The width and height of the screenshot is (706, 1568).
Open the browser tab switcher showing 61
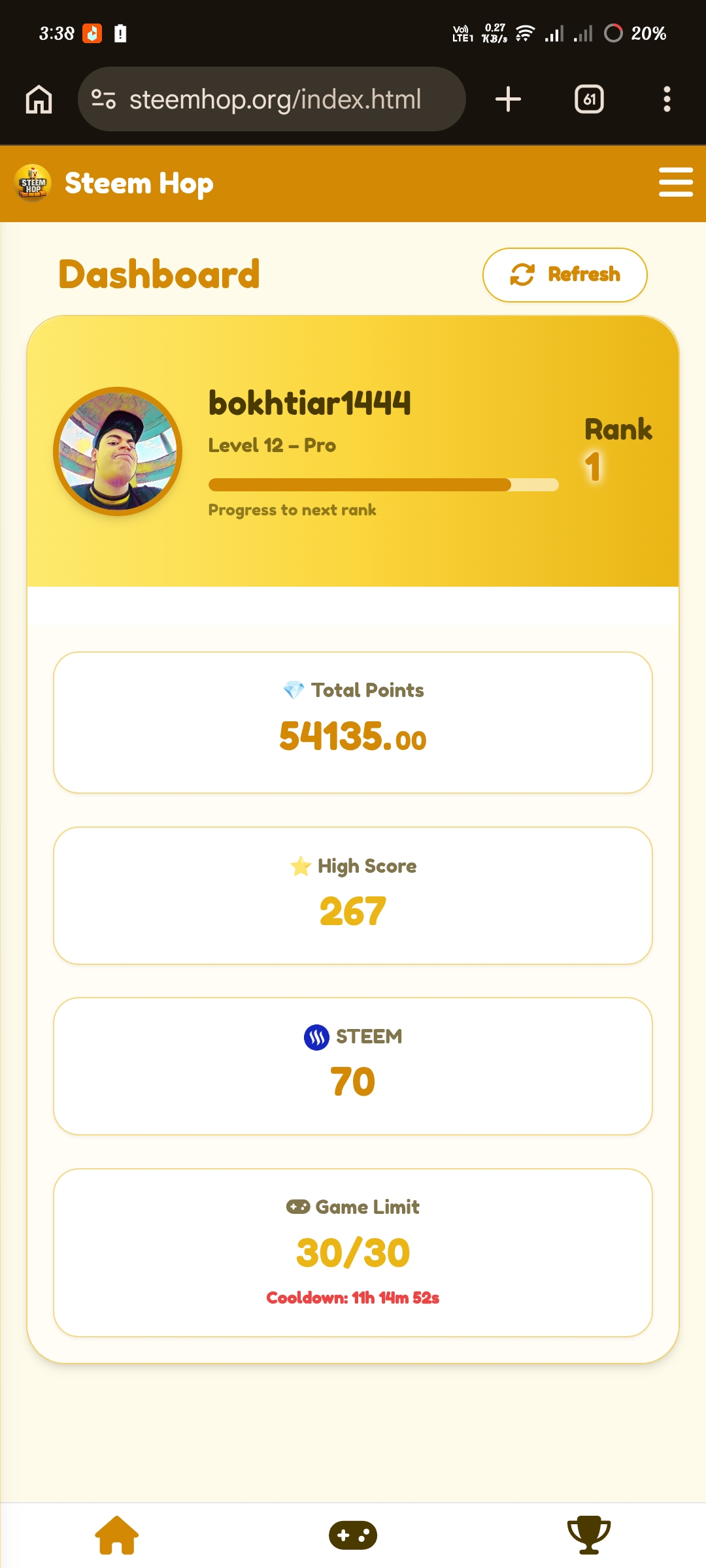click(x=589, y=99)
